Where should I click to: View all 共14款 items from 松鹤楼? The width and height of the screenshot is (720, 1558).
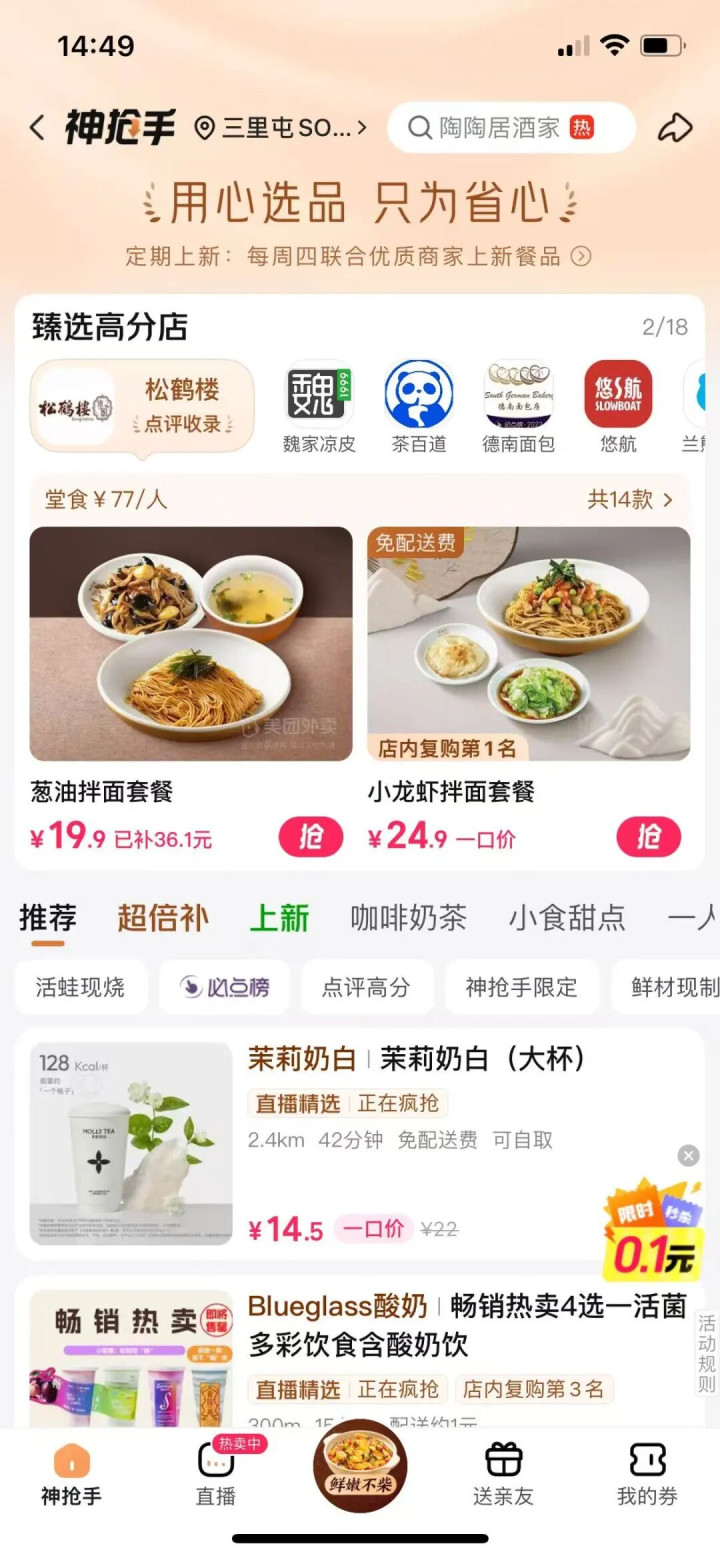coord(630,499)
